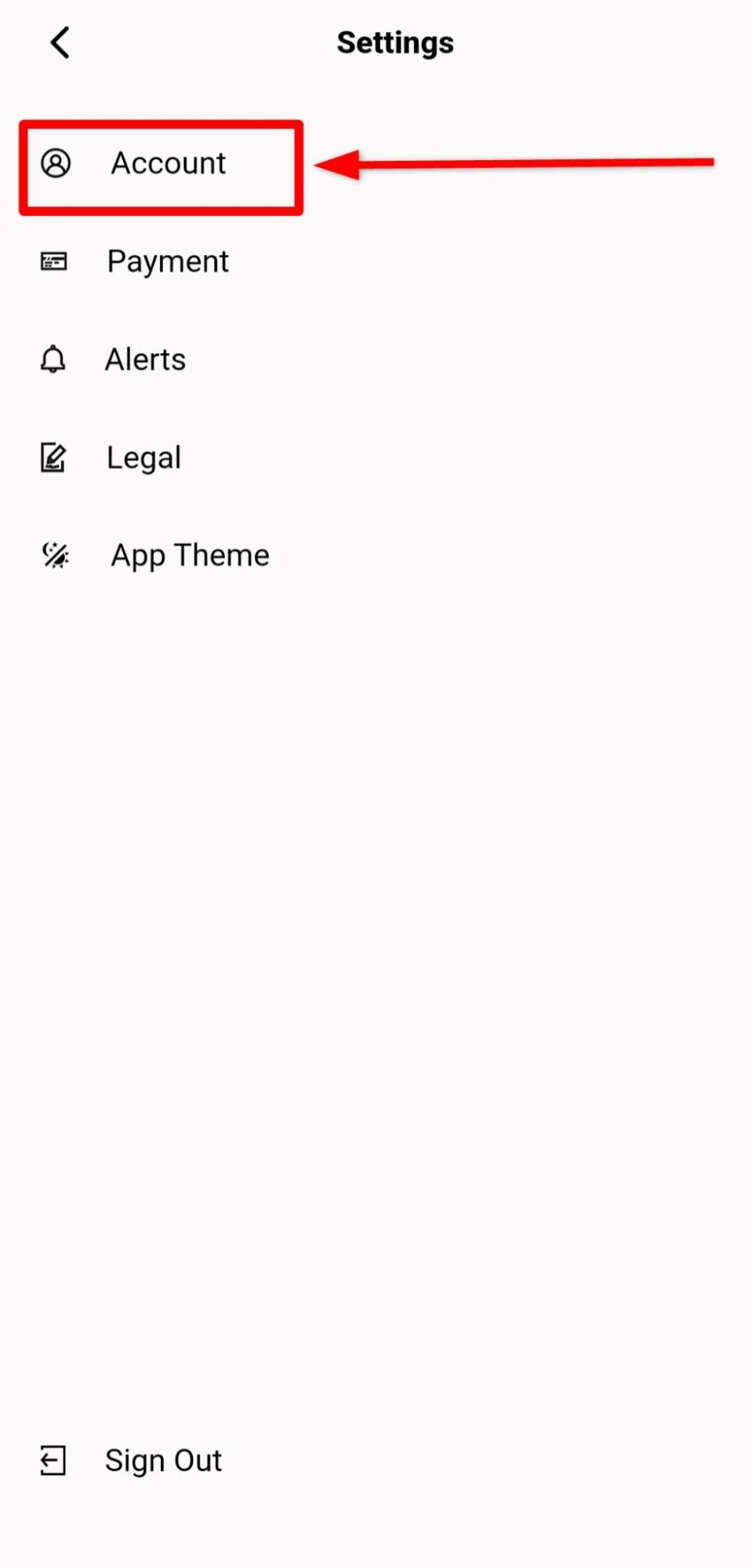
Task: Click the Settings title text
Action: click(x=395, y=42)
